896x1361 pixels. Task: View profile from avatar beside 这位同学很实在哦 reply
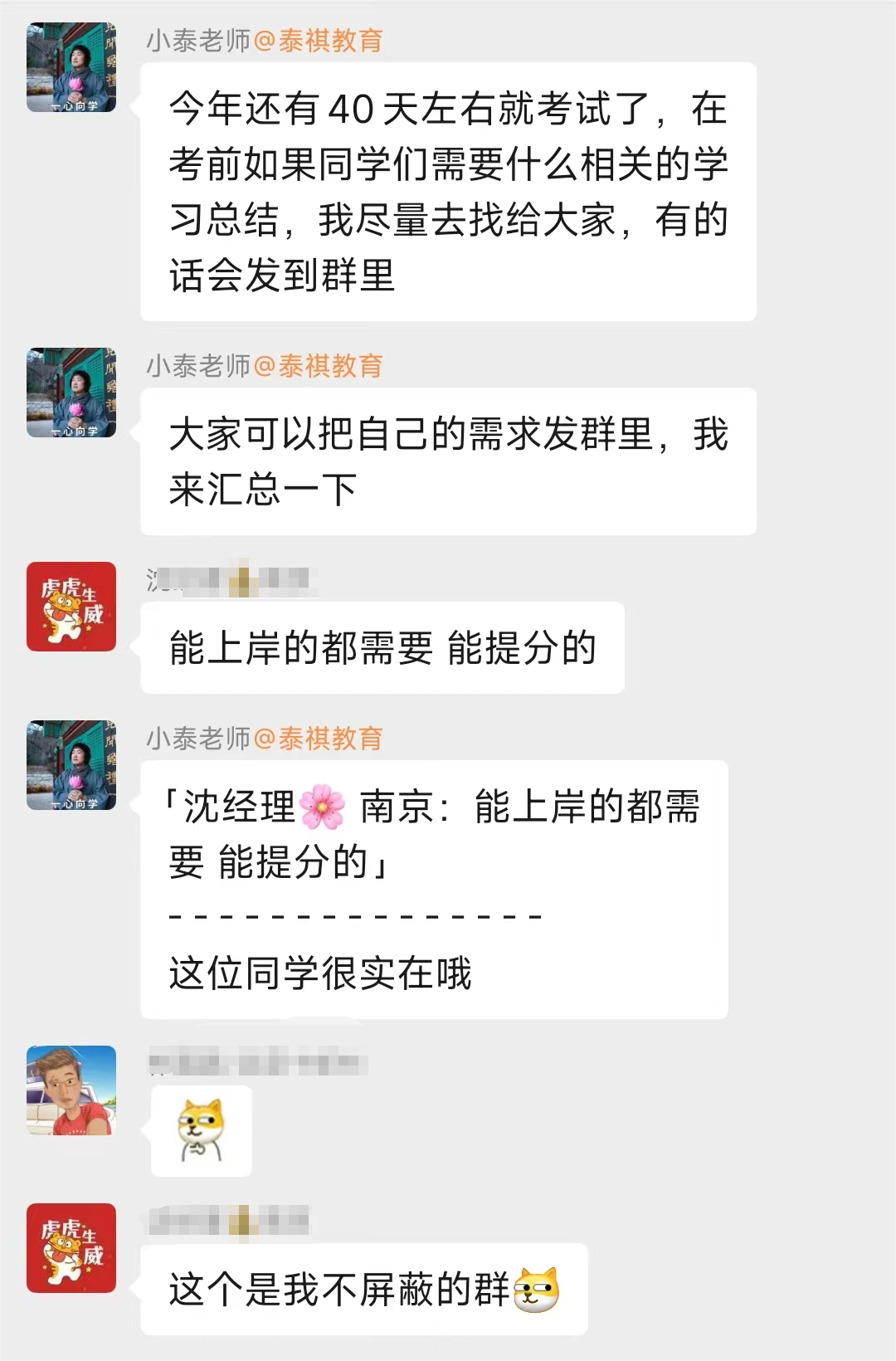71,765
